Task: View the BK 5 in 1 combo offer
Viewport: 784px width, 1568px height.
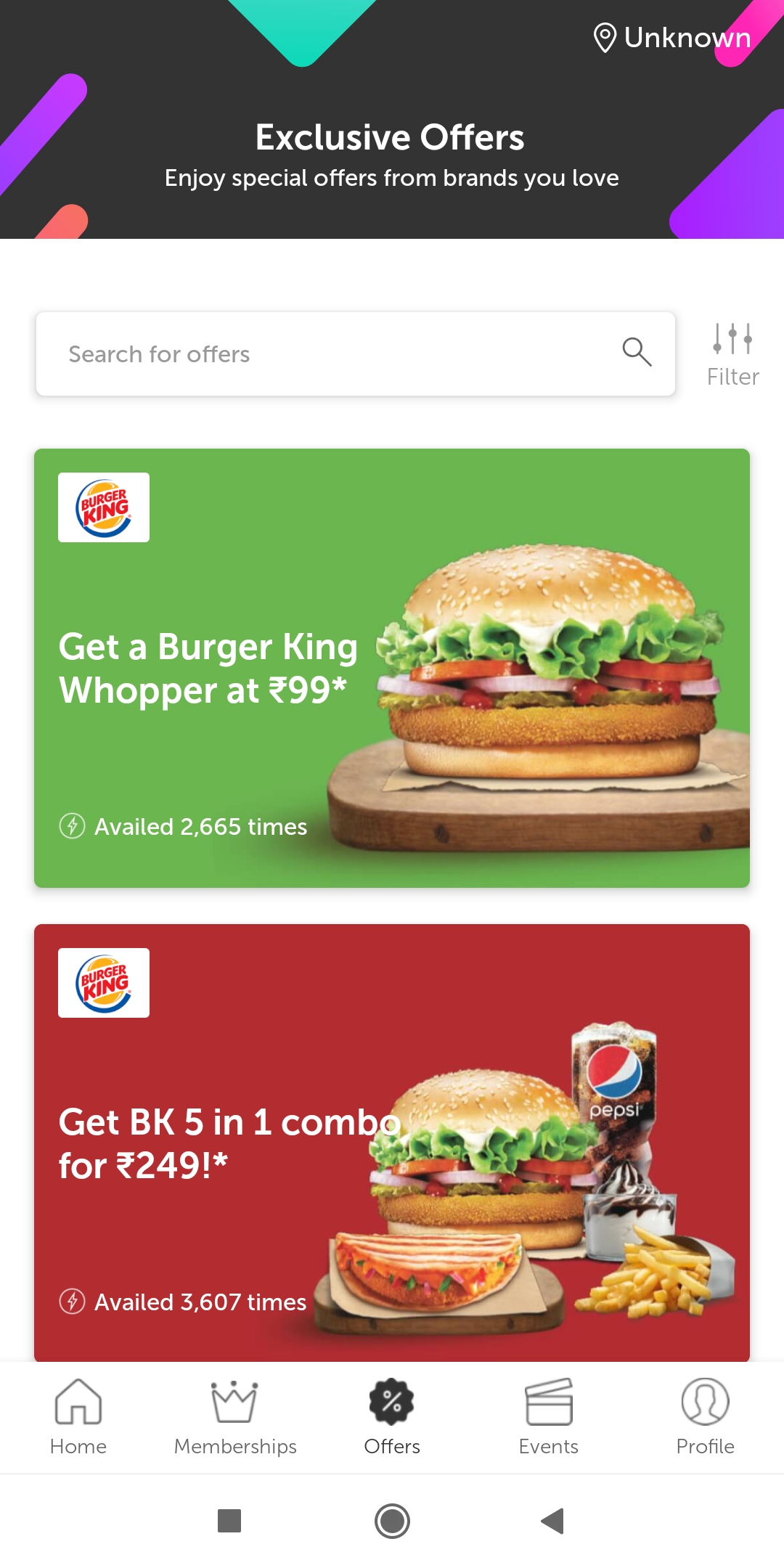Action: (x=392, y=1142)
